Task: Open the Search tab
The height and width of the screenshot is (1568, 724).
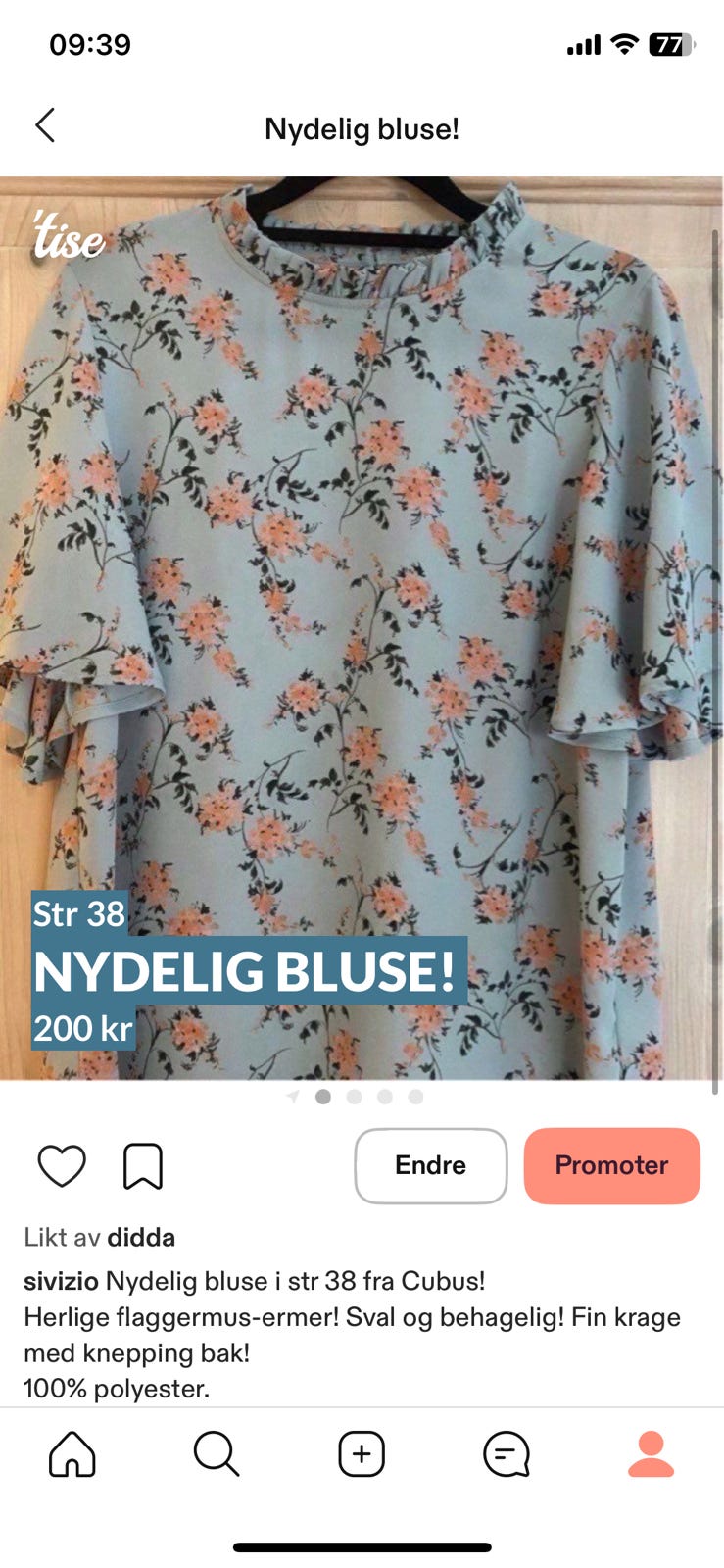Action: tap(217, 1453)
